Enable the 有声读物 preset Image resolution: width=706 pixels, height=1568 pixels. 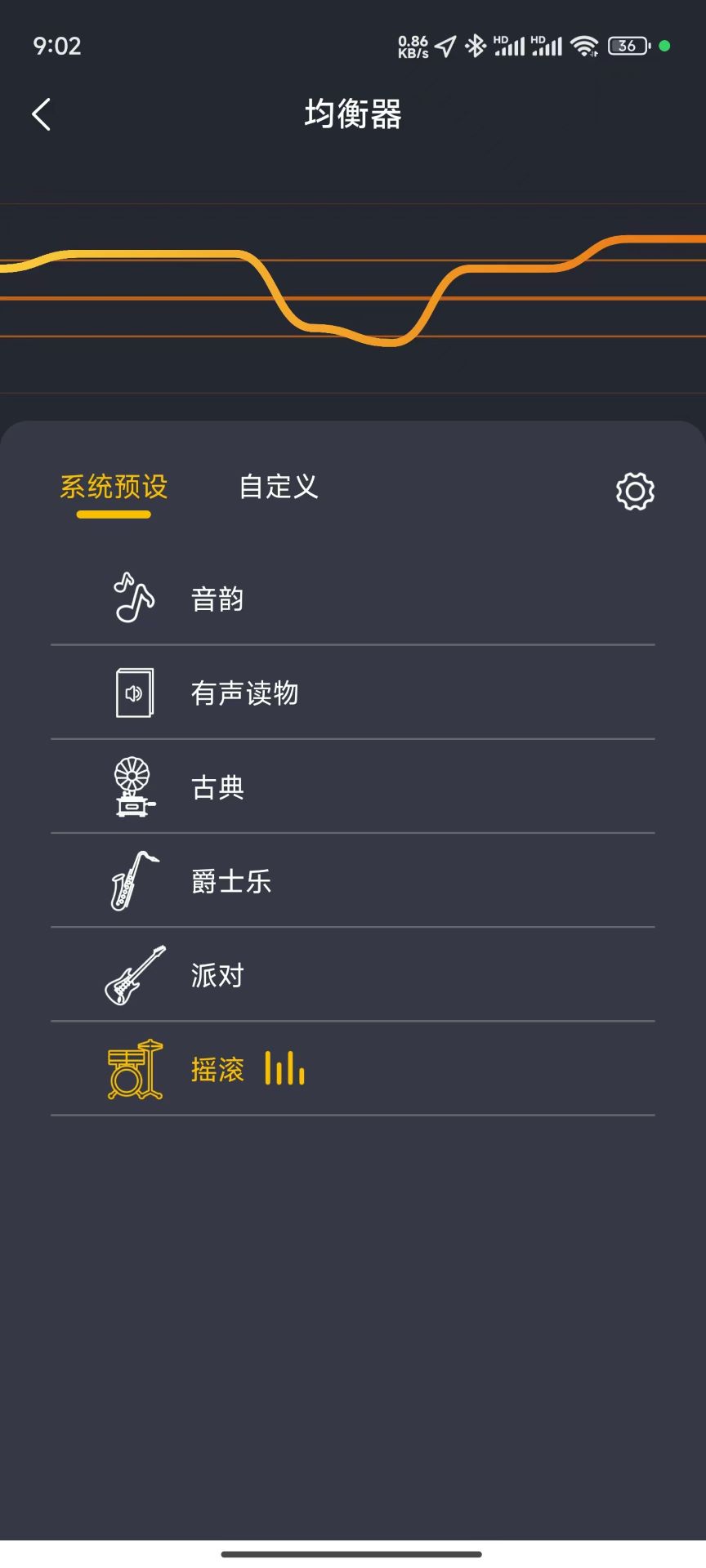pos(351,691)
